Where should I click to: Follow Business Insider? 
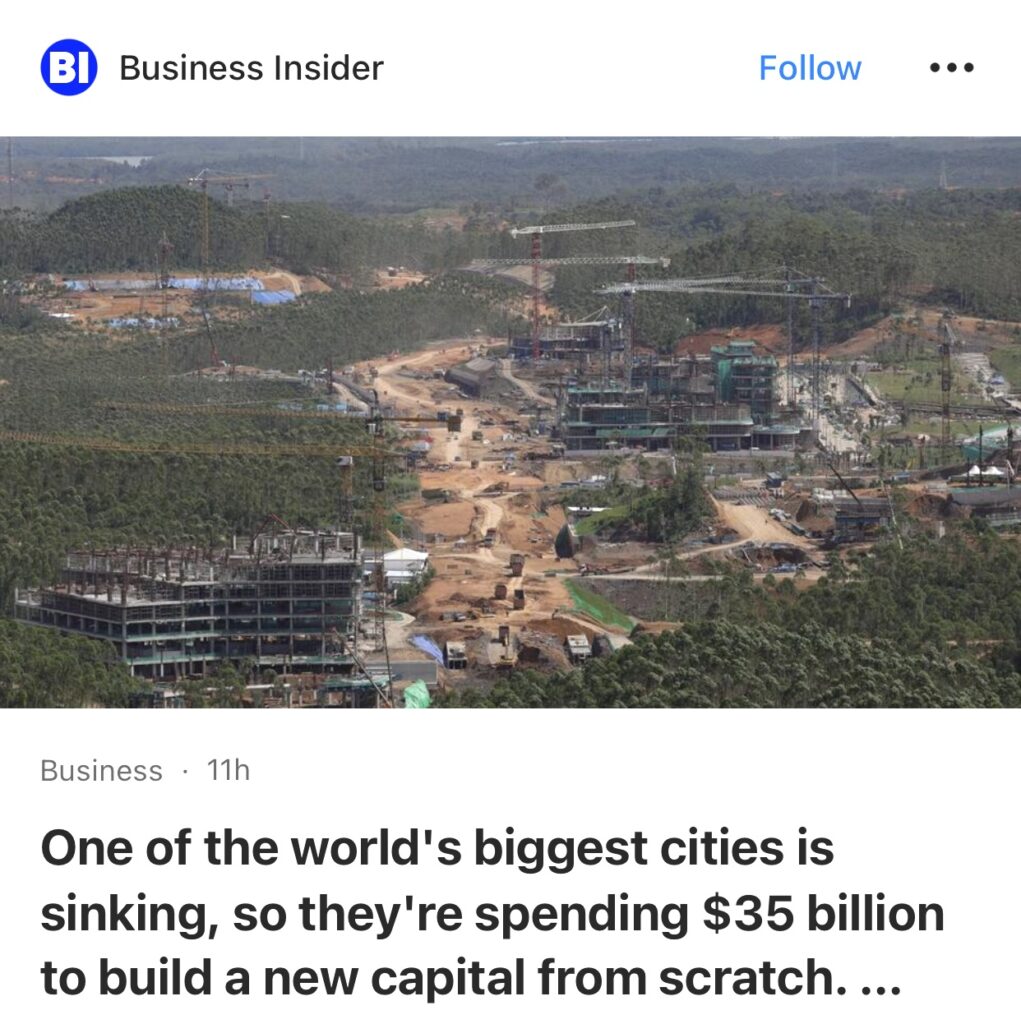pos(809,68)
